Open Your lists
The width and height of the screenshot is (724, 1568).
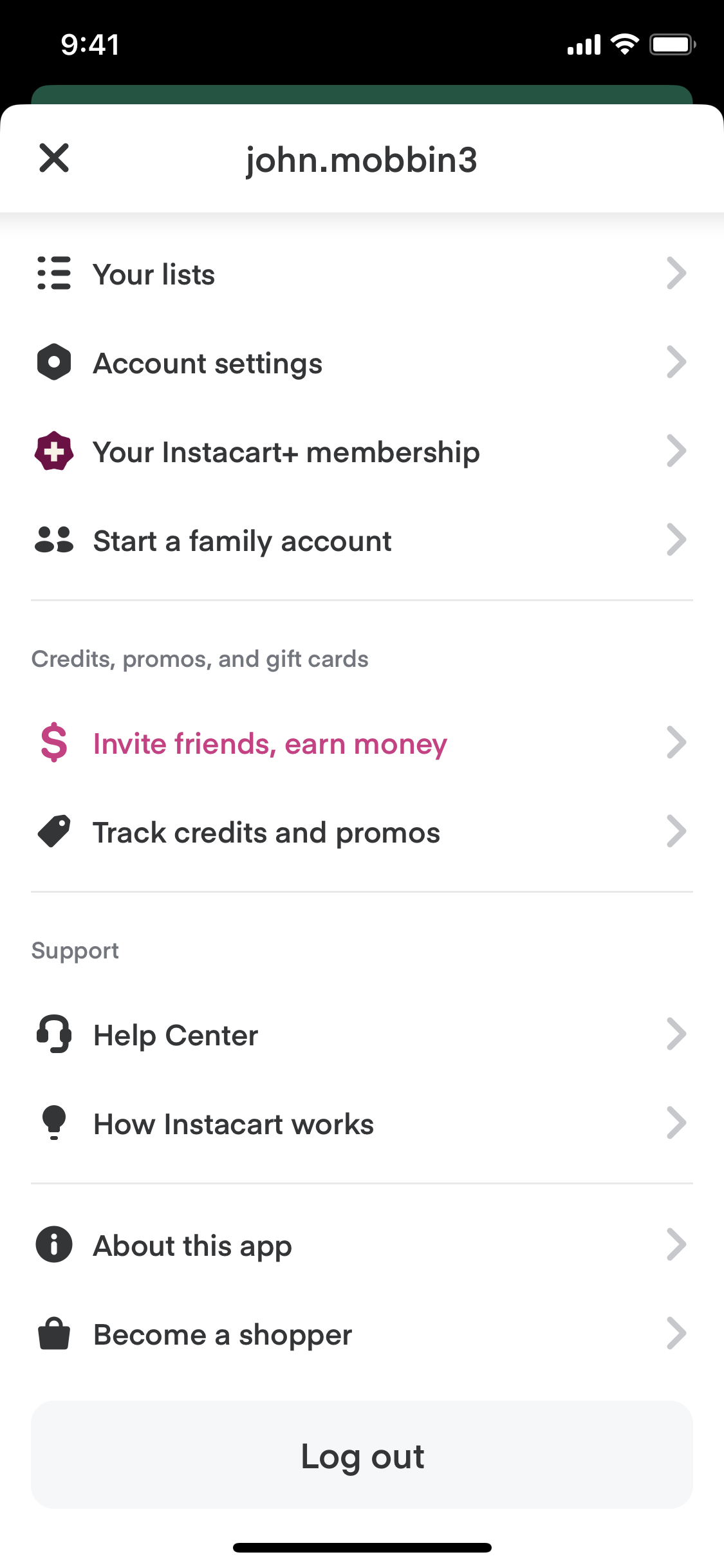point(362,274)
